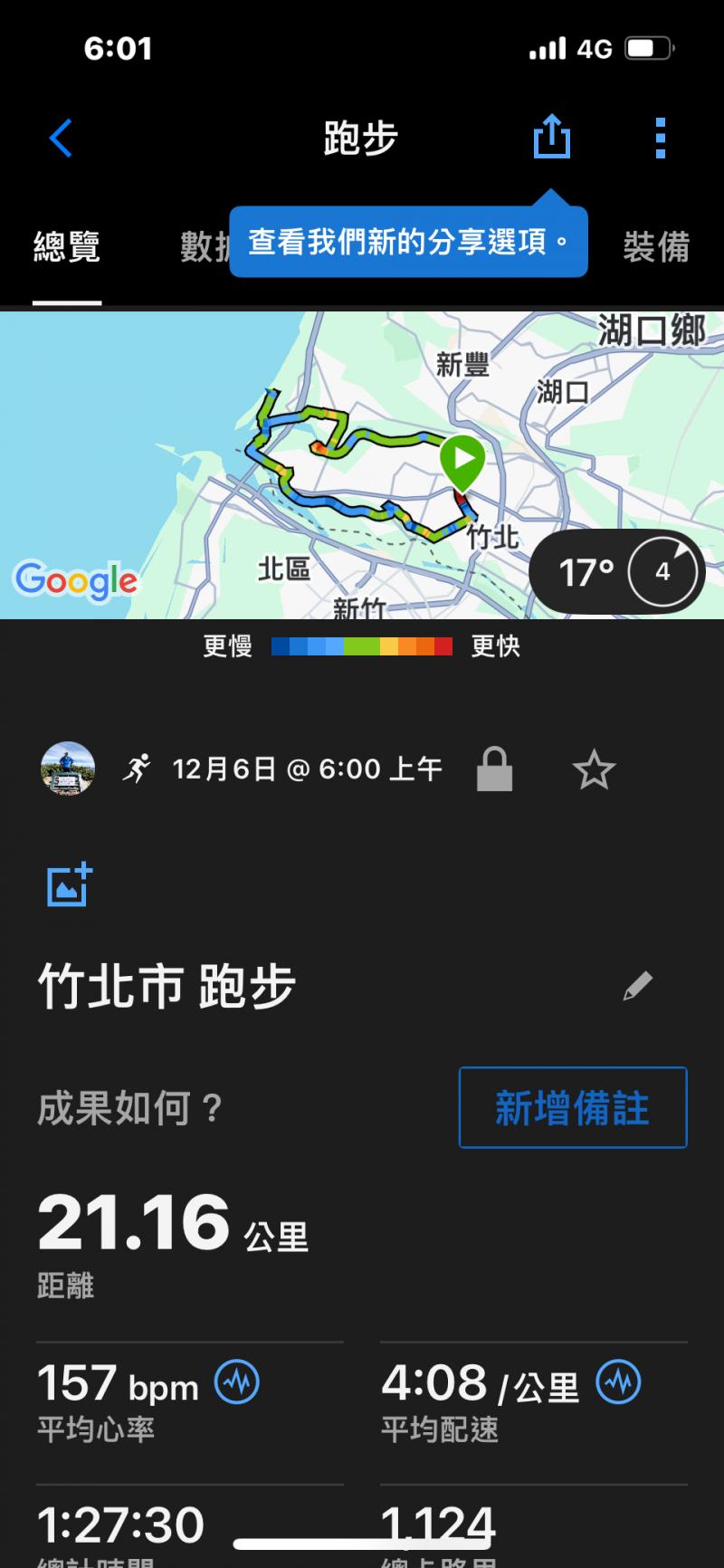Tap 新增備註 to add a note

[572, 1107]
